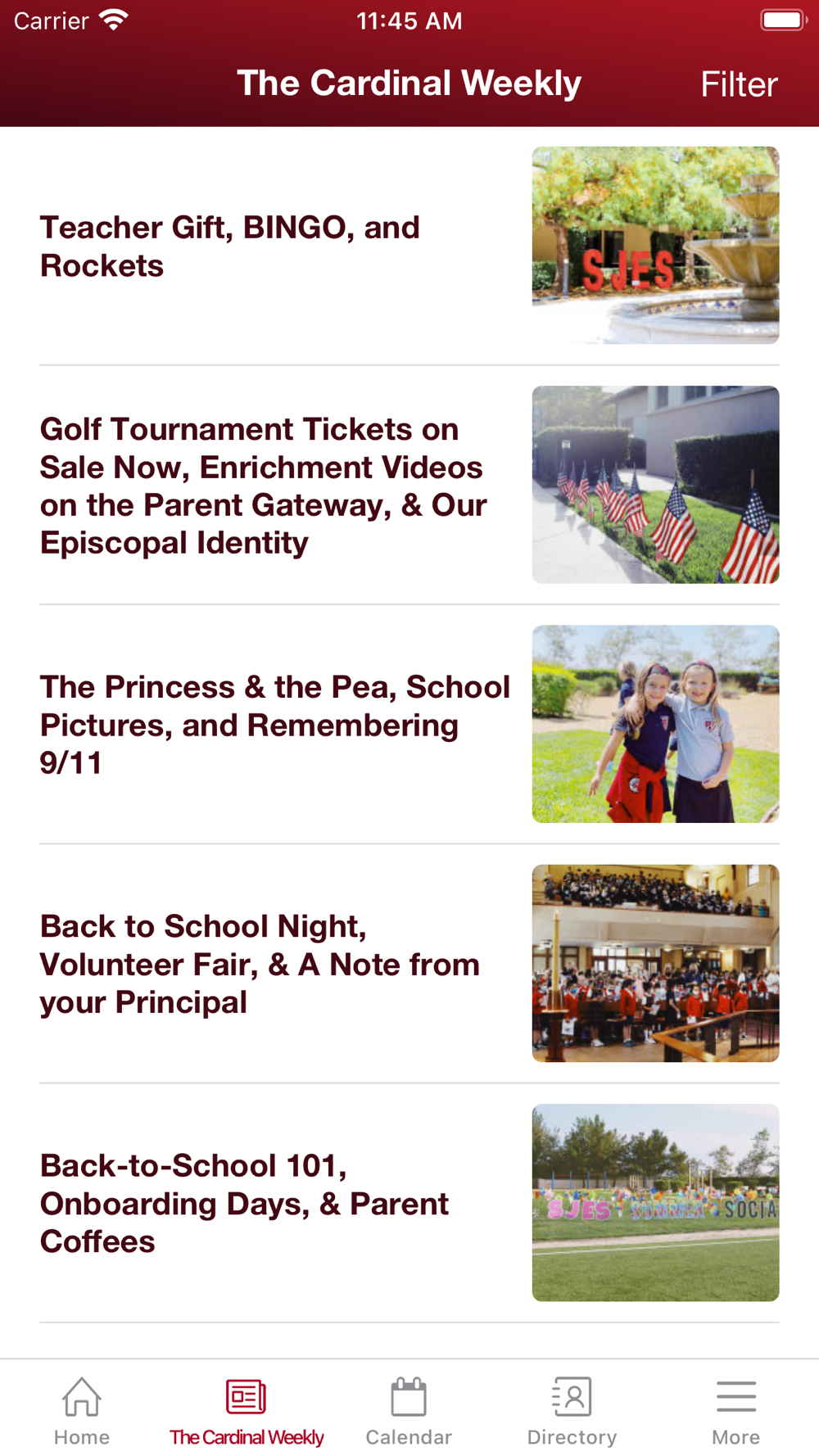Viewport: 819px width, 1456px height.
Task: Open the Directory tab
Action: tap(572, 1411)
